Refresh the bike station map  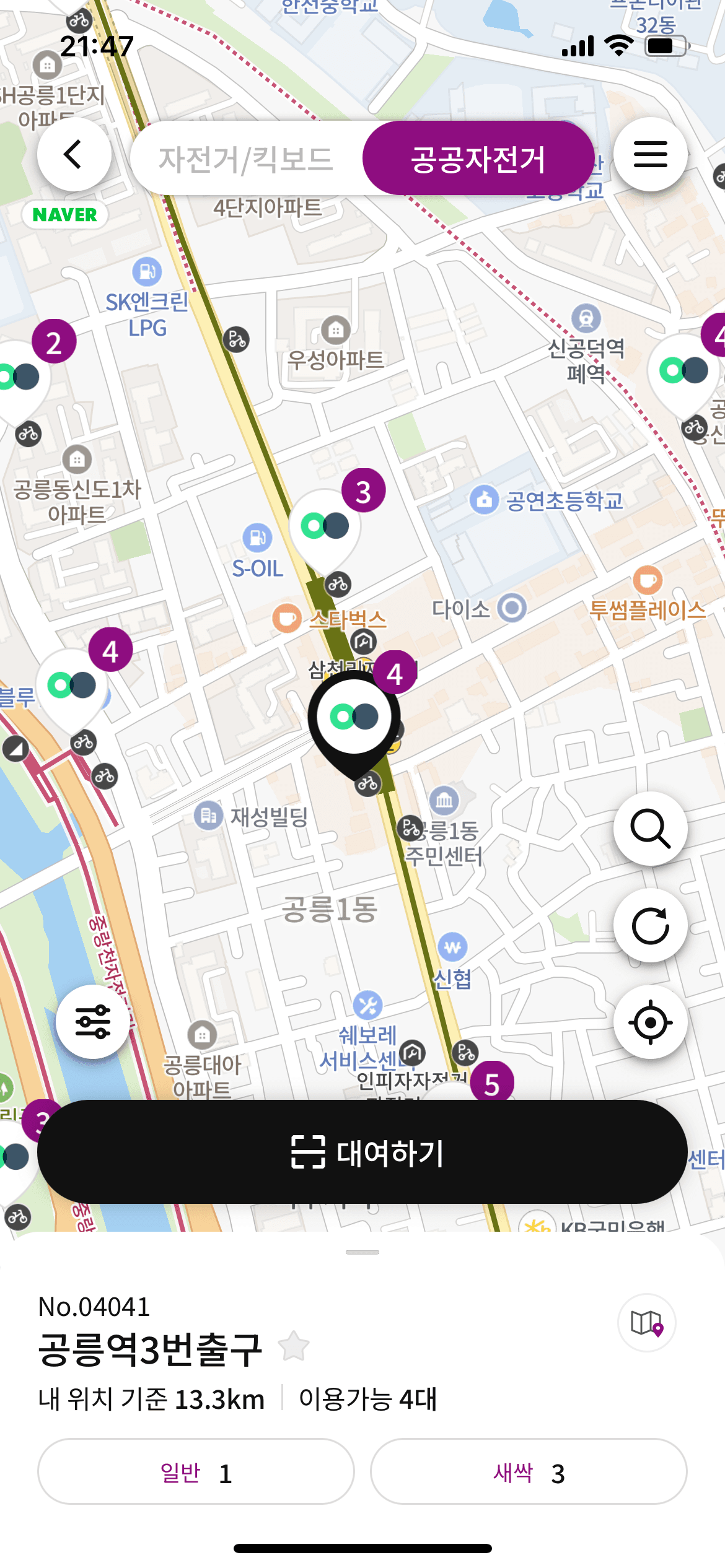click(x=650, y=925)
